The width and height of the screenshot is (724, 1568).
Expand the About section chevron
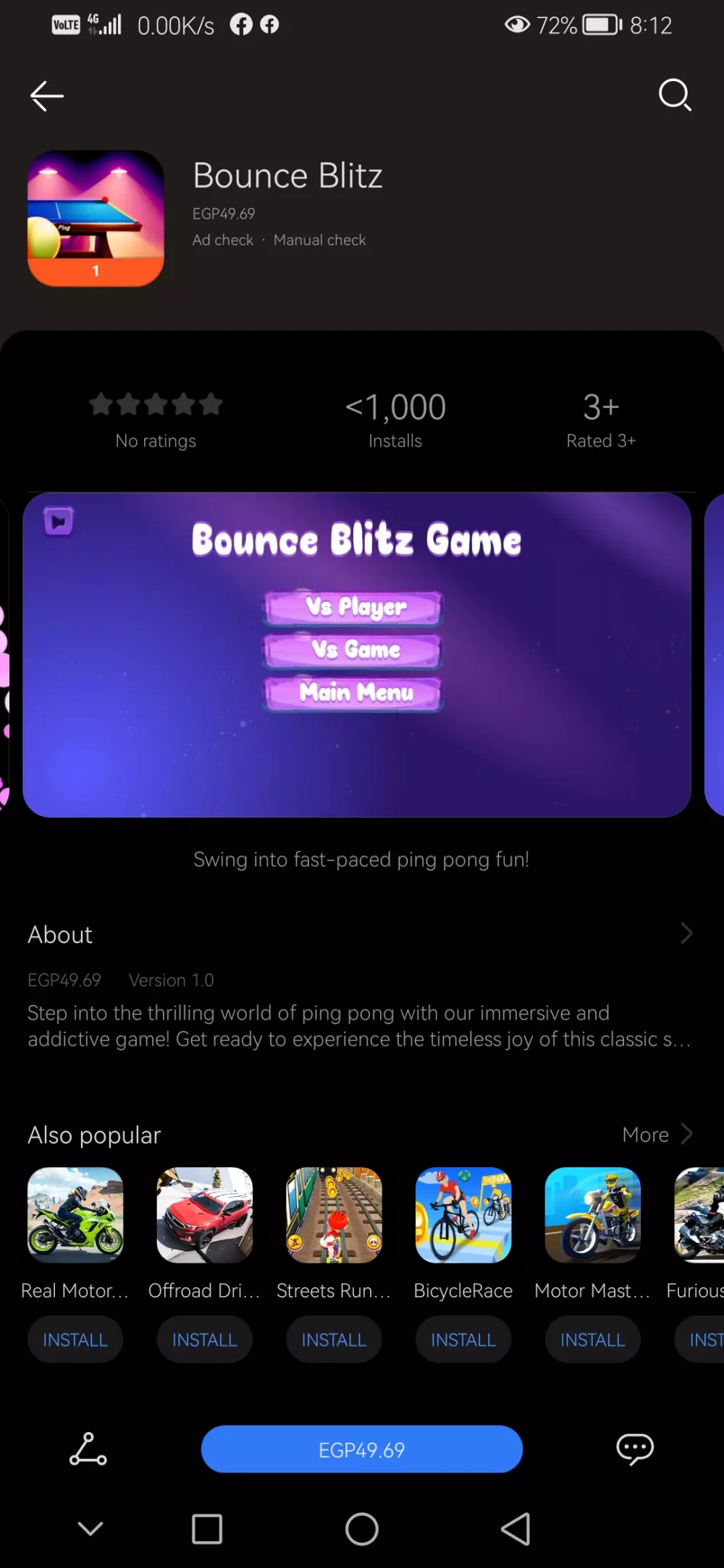(x=686, y=933)
